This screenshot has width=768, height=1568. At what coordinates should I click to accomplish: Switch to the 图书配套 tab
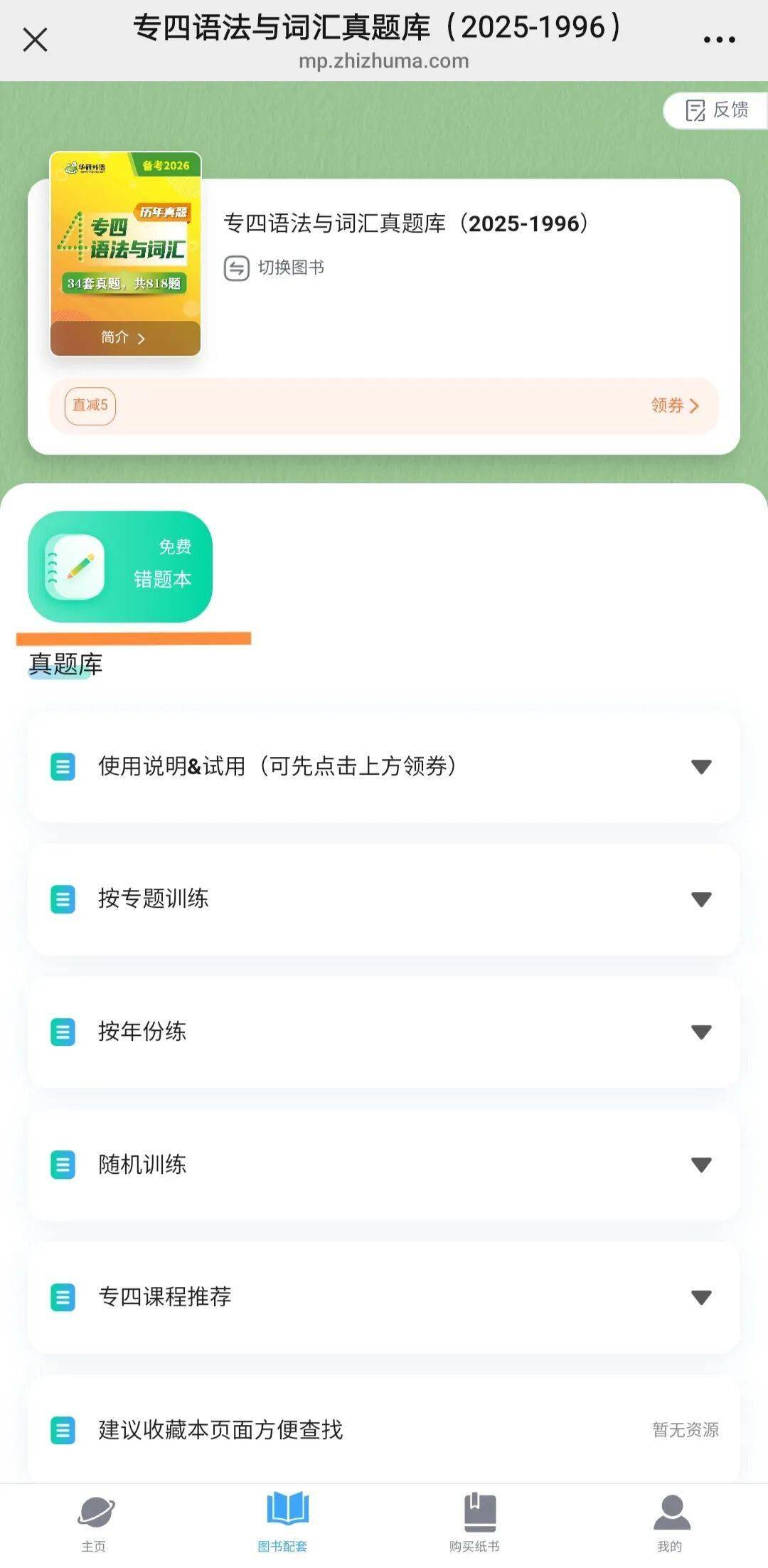click(x=284, y=1522)
